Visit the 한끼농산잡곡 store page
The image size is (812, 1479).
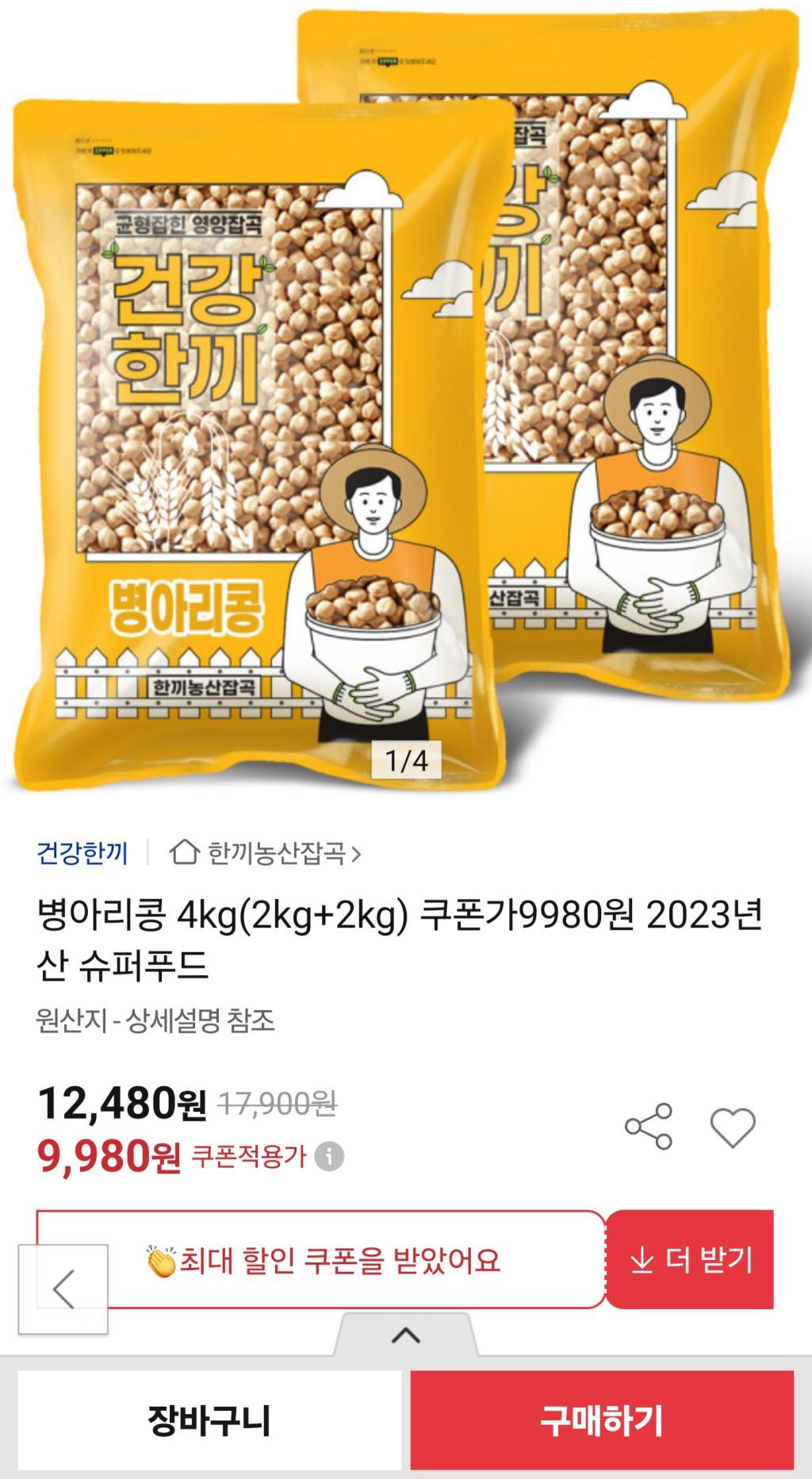pos(267,854)
